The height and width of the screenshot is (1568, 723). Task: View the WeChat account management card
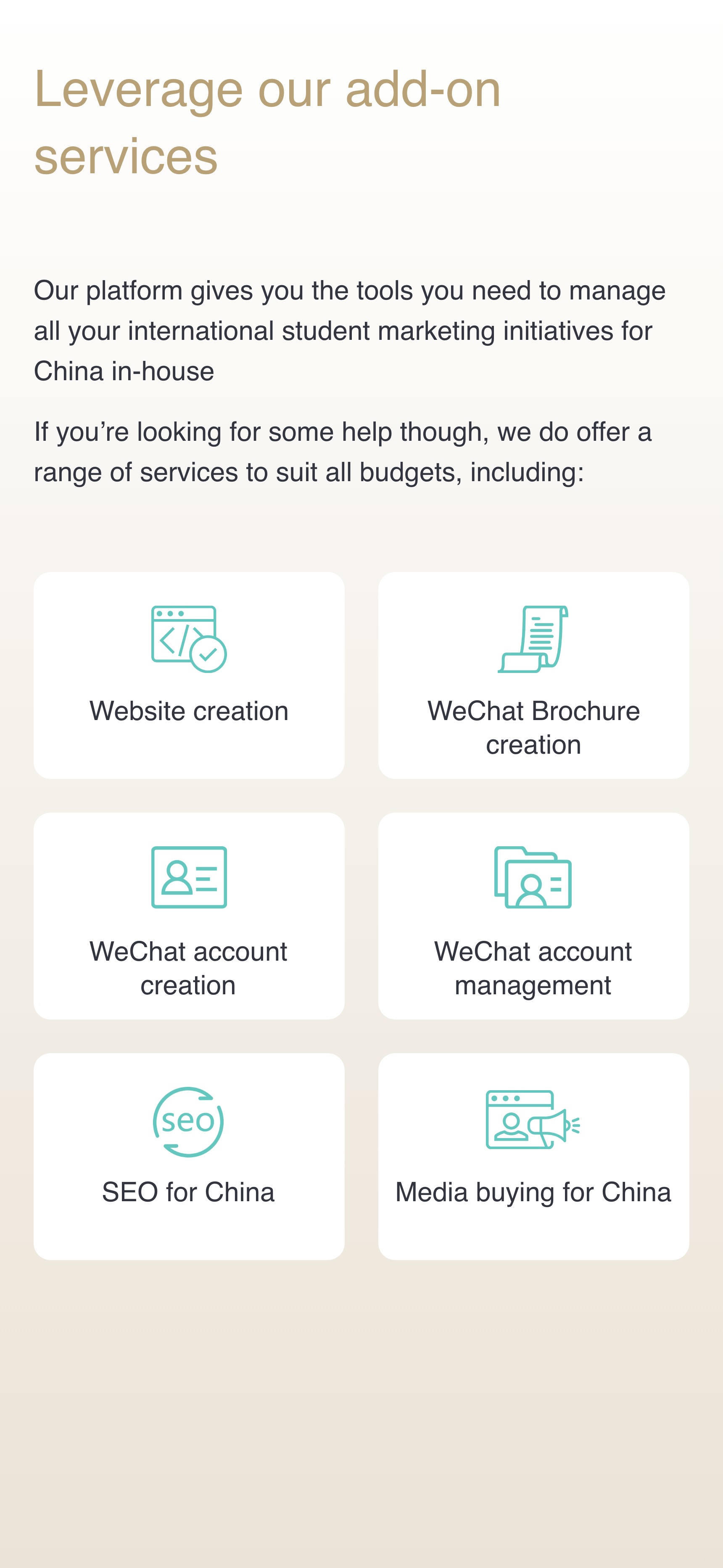[533, 916]
